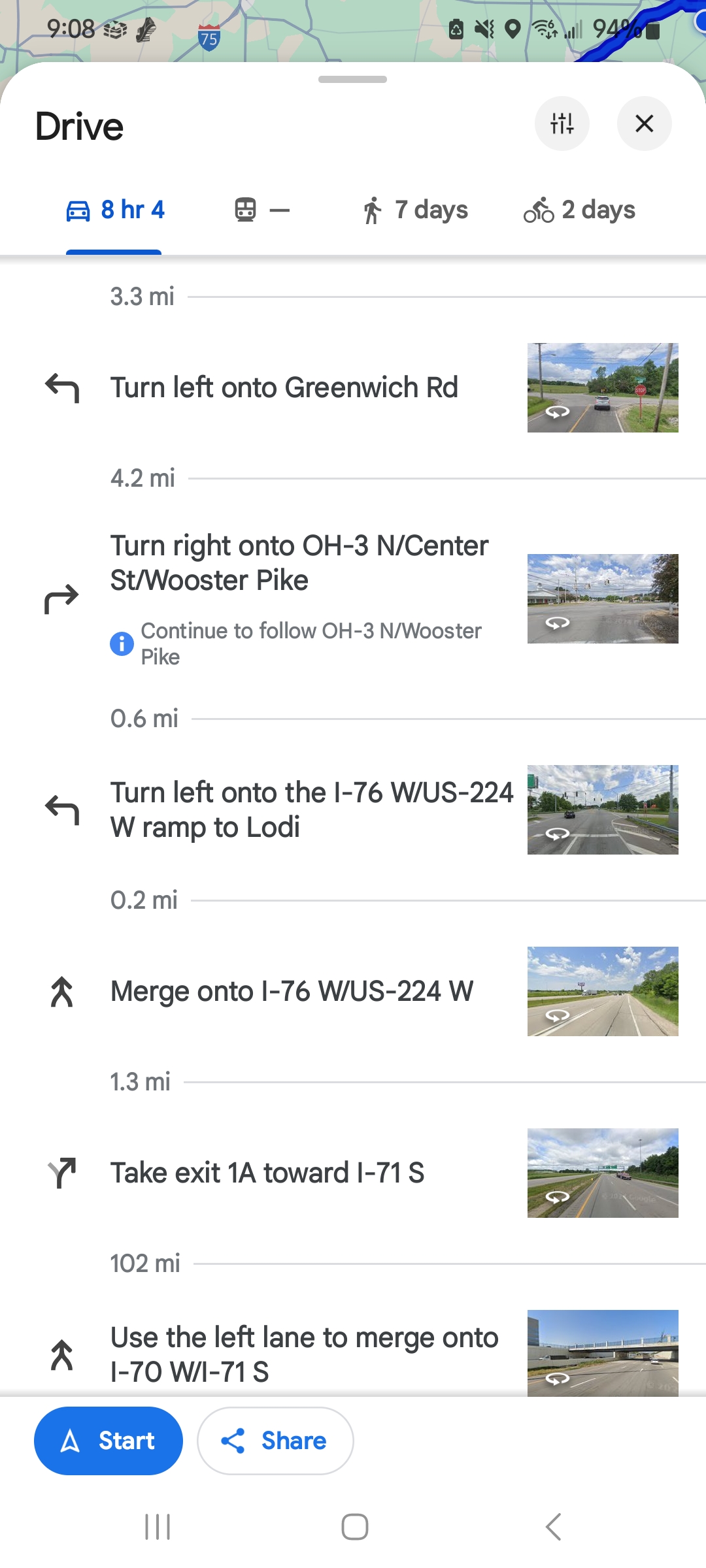Switch to walking directions, 7 days
The width and height of the screenshot is (706, 1568).
(415, 210)
